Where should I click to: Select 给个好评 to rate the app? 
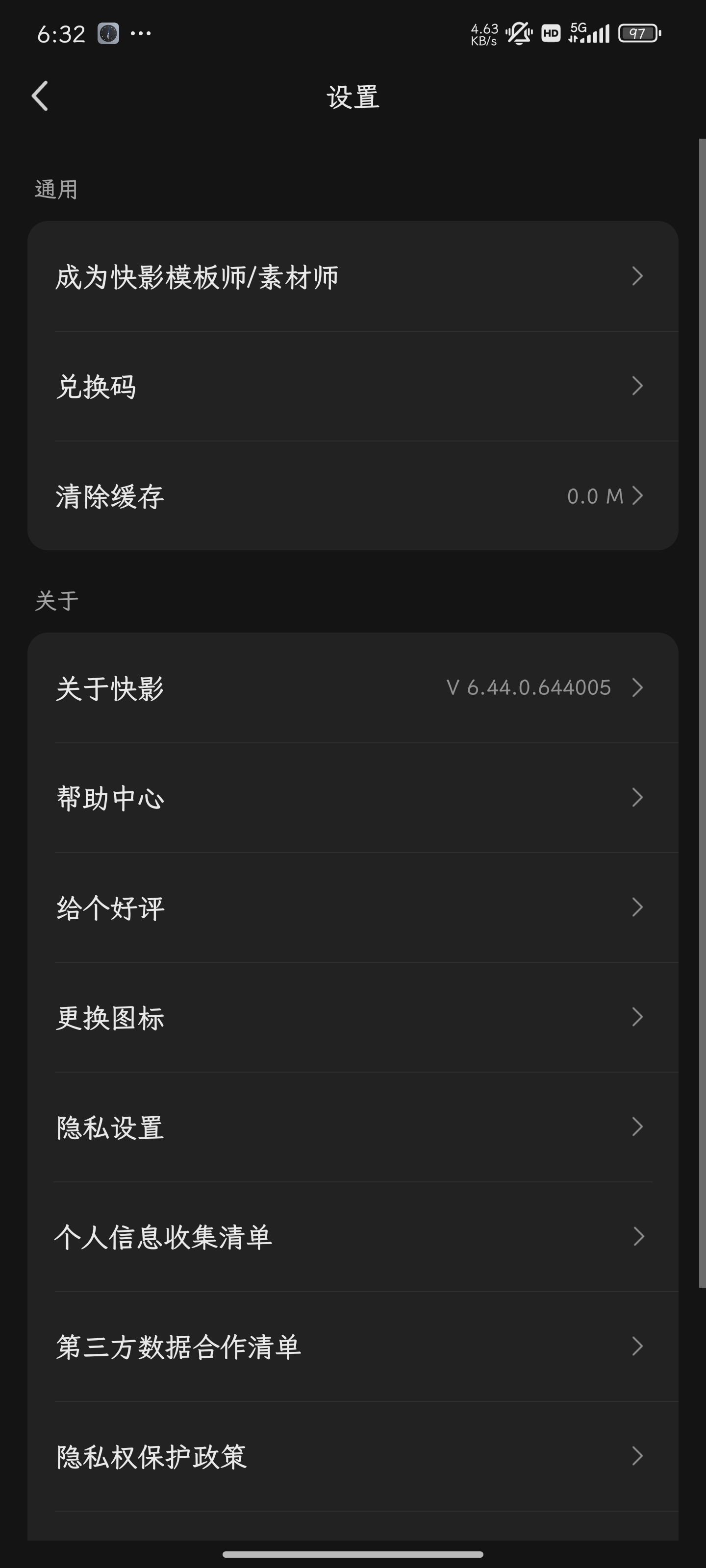pos(352,907)
